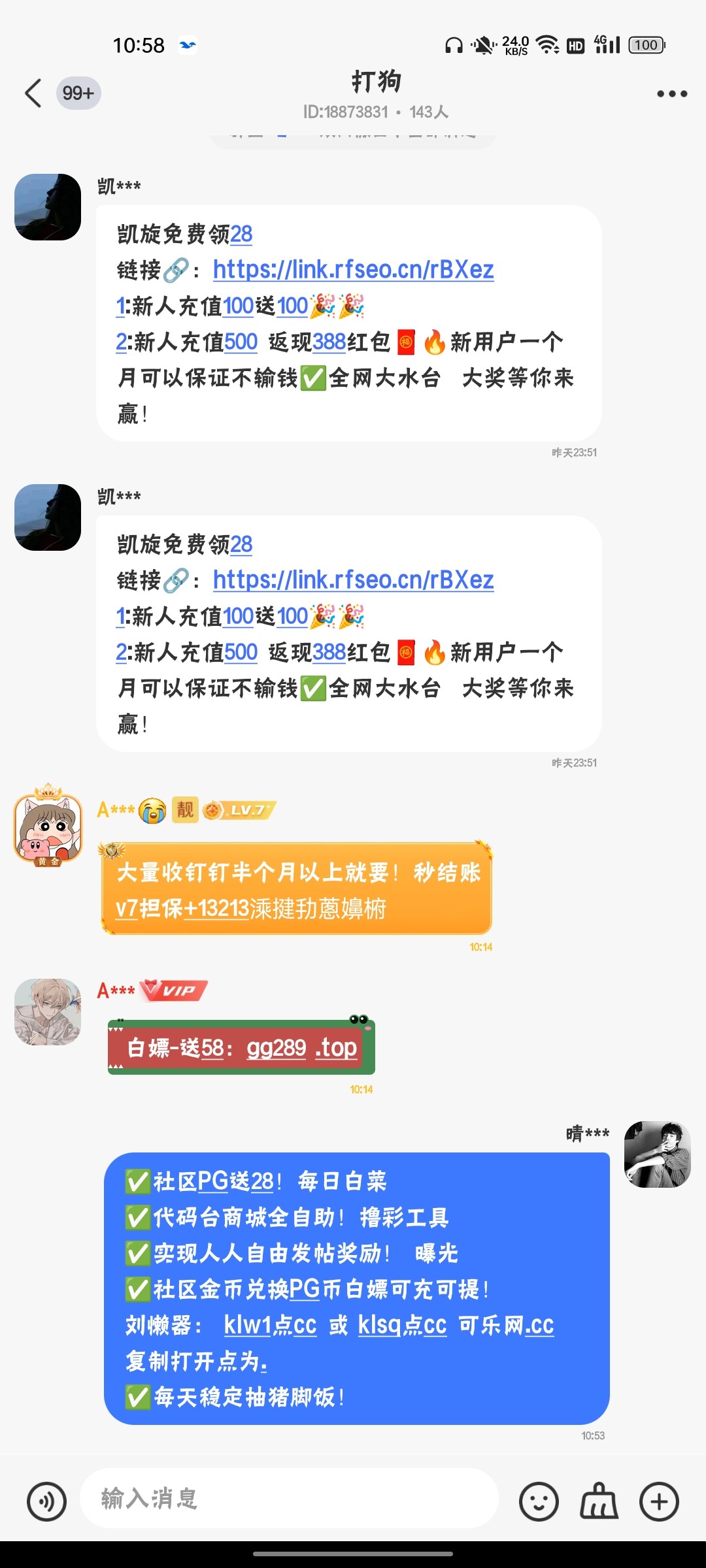Tap the group name 打狗 header
706x1568 pixels.
374,83
